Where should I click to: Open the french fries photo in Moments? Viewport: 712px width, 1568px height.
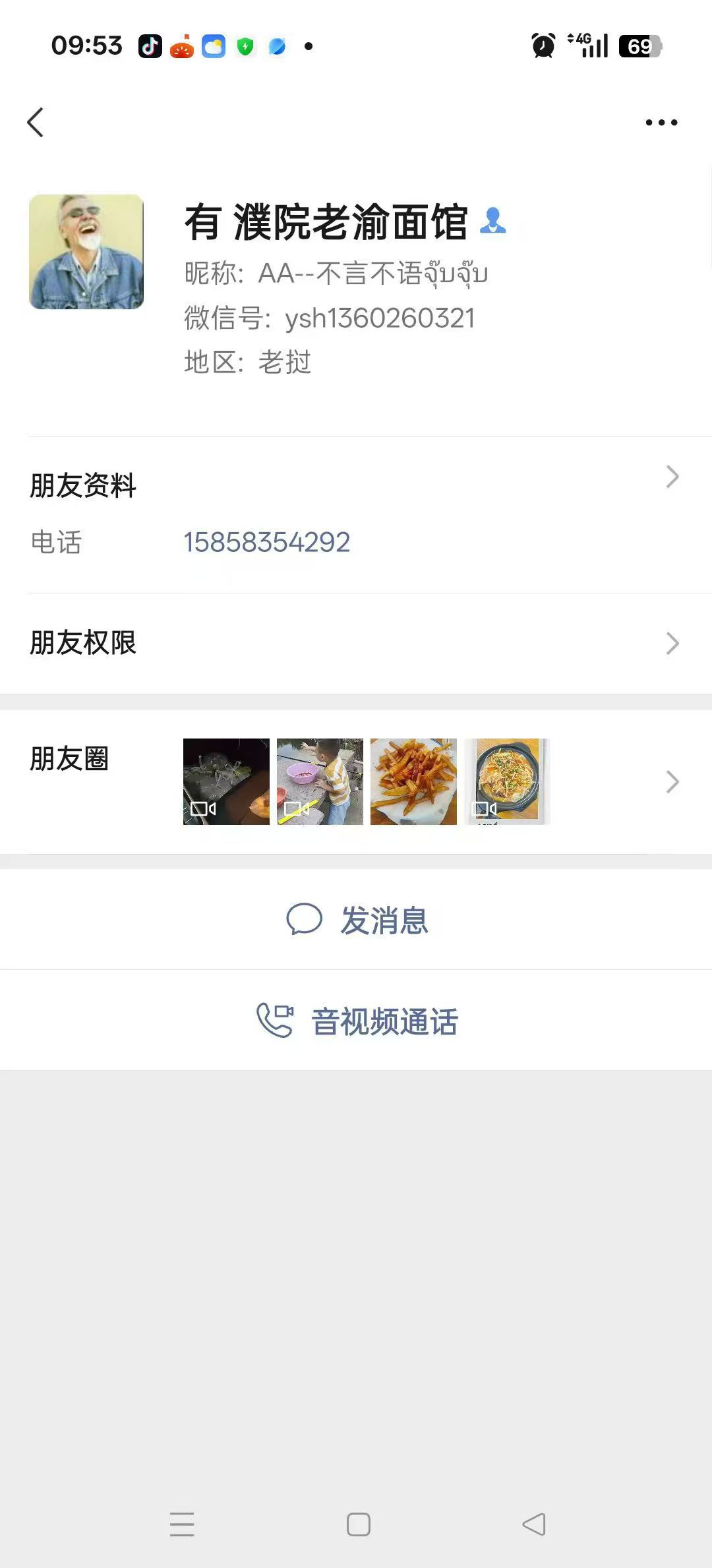414,781
